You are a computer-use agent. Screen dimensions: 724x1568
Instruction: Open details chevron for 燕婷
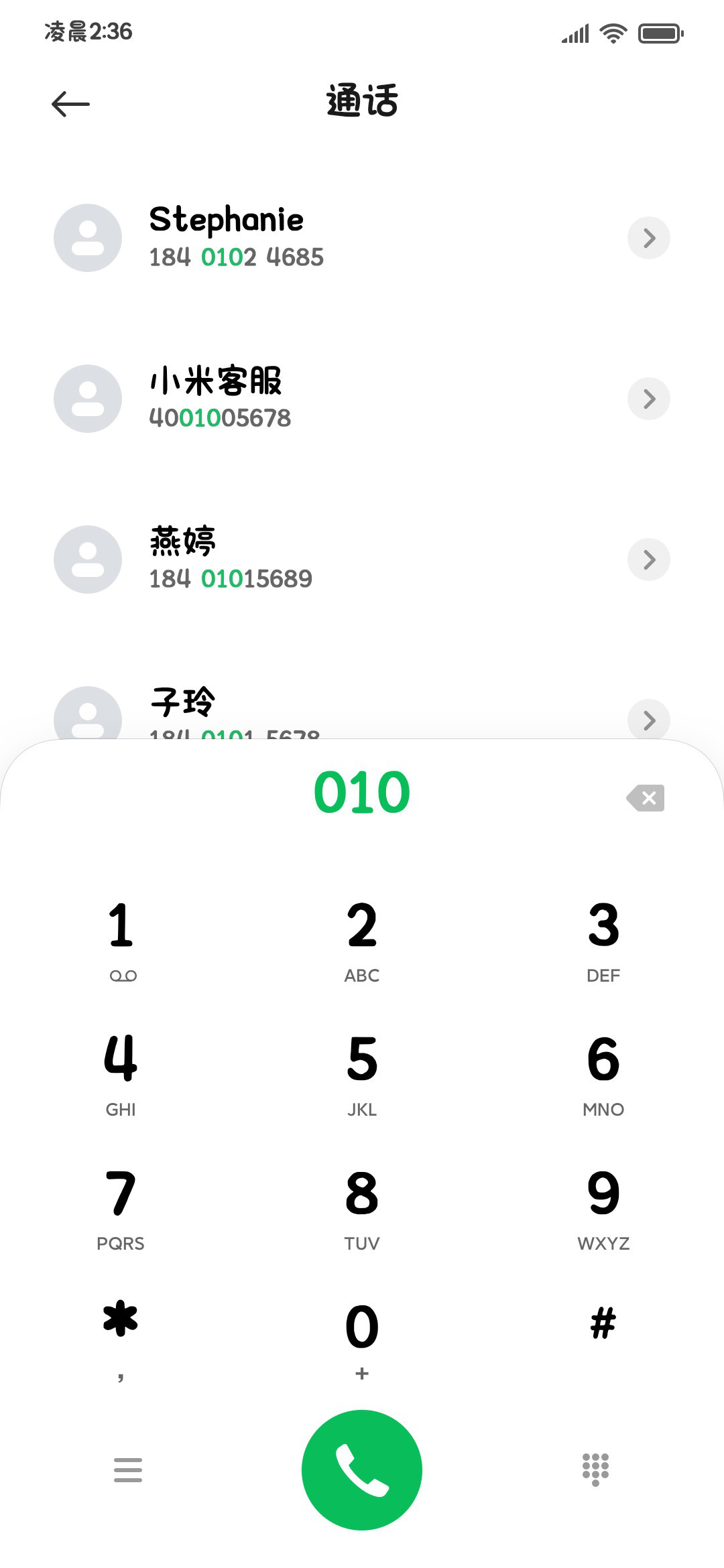click(648, 560)
